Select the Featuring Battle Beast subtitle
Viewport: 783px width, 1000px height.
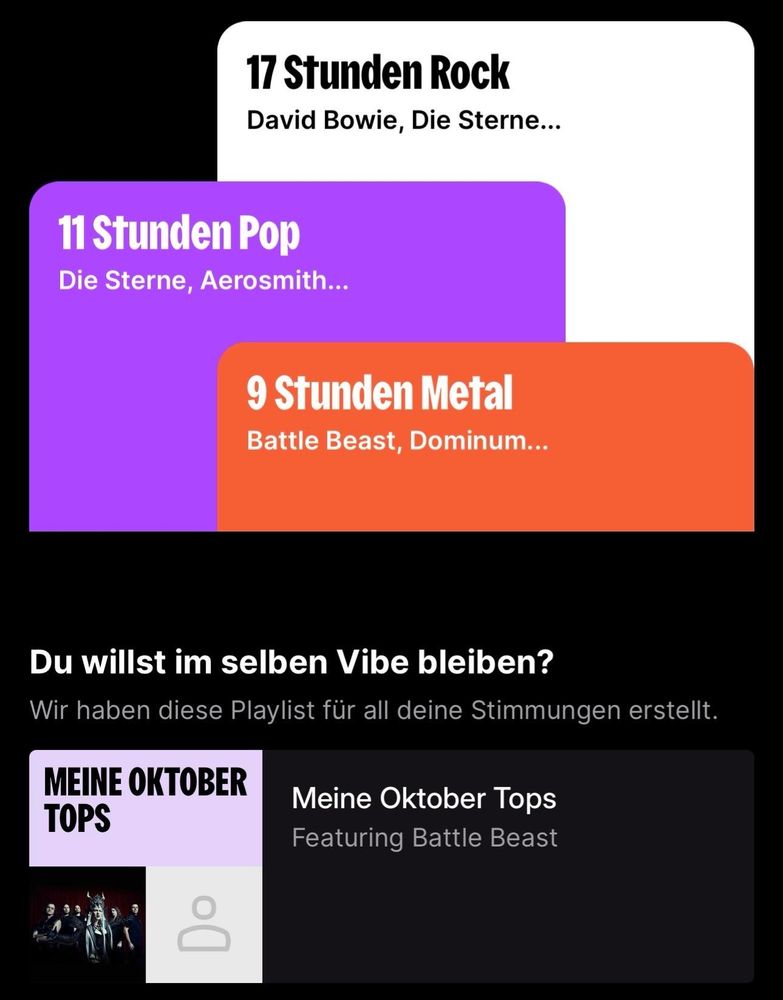[x=425, y=838]
